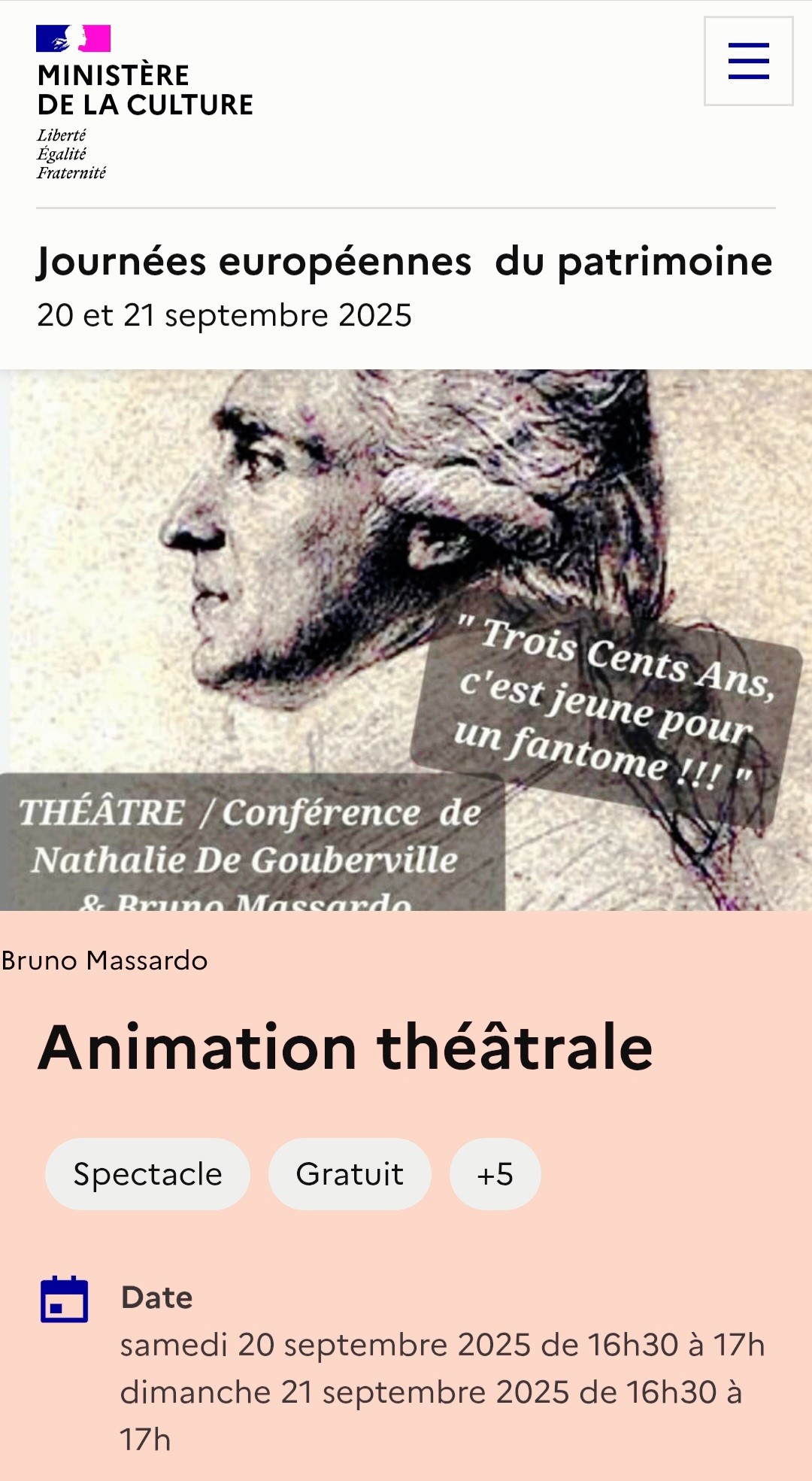Screen dimensions: 812x1481
Task: Select the Gratuit chip
Action: tap(350, 1174)
